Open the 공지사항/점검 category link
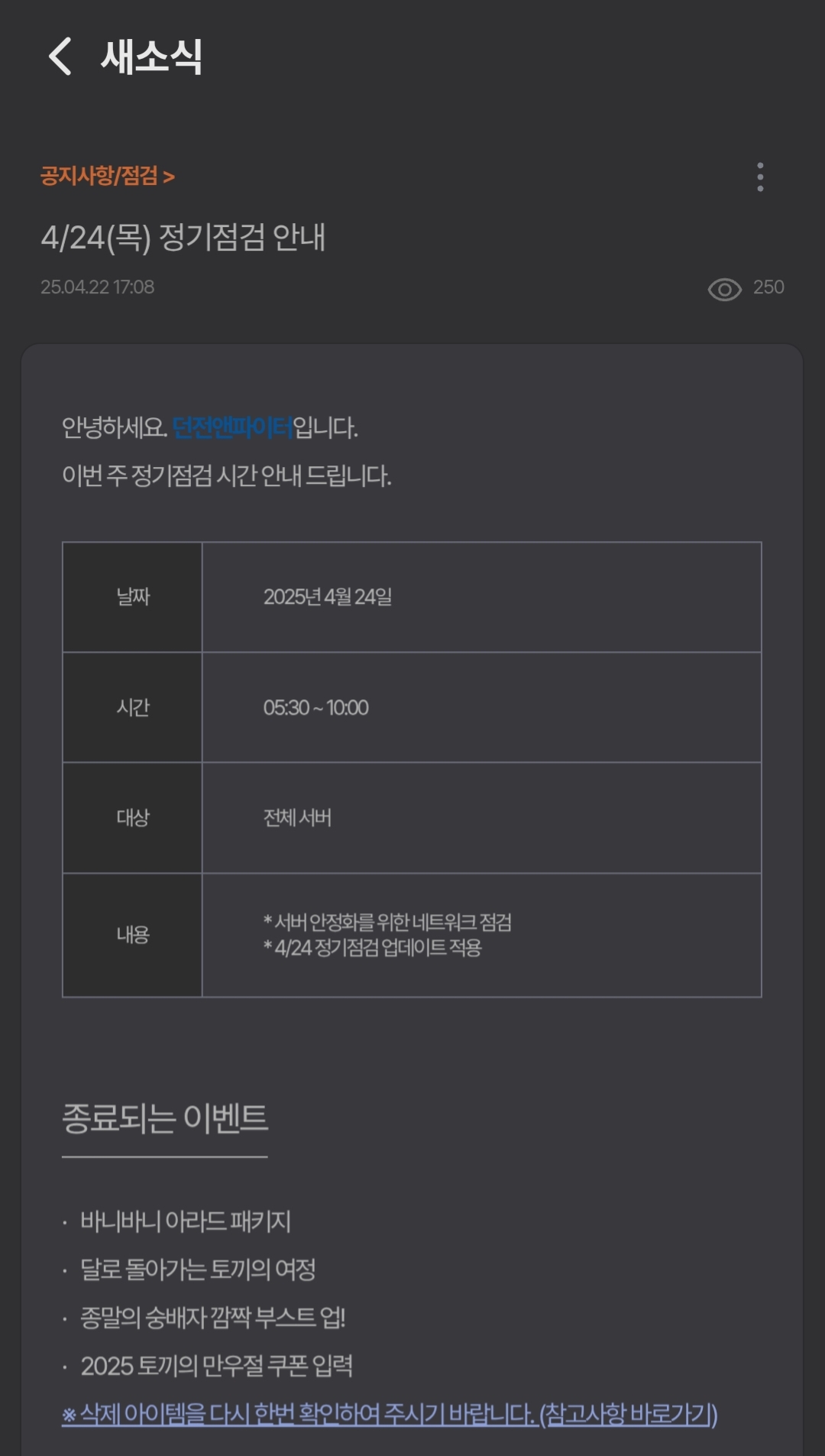The image size is (825, 1456). pyautogui.click(x=108, y=177)
